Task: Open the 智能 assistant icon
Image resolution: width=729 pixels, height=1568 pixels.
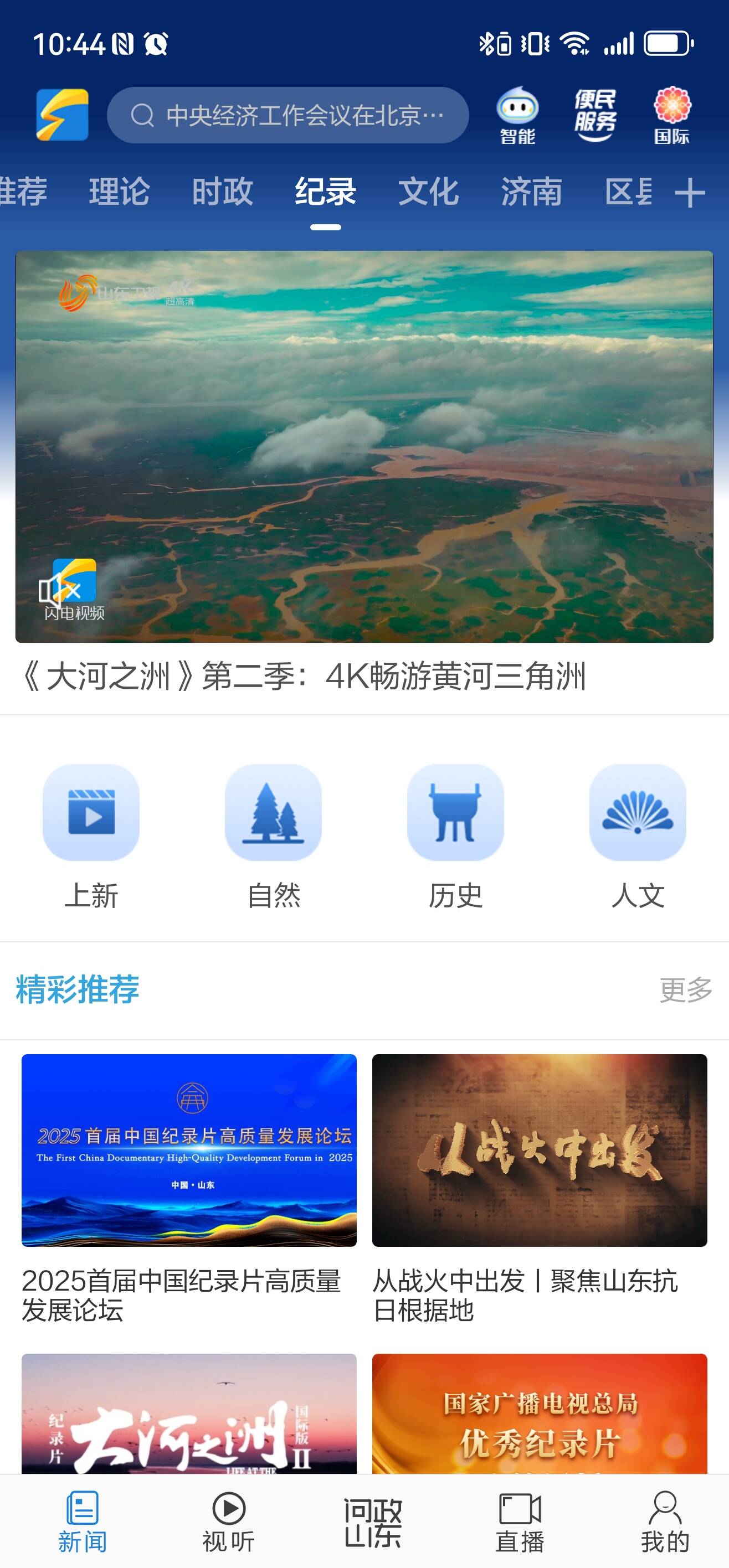Action: (517, 115)
